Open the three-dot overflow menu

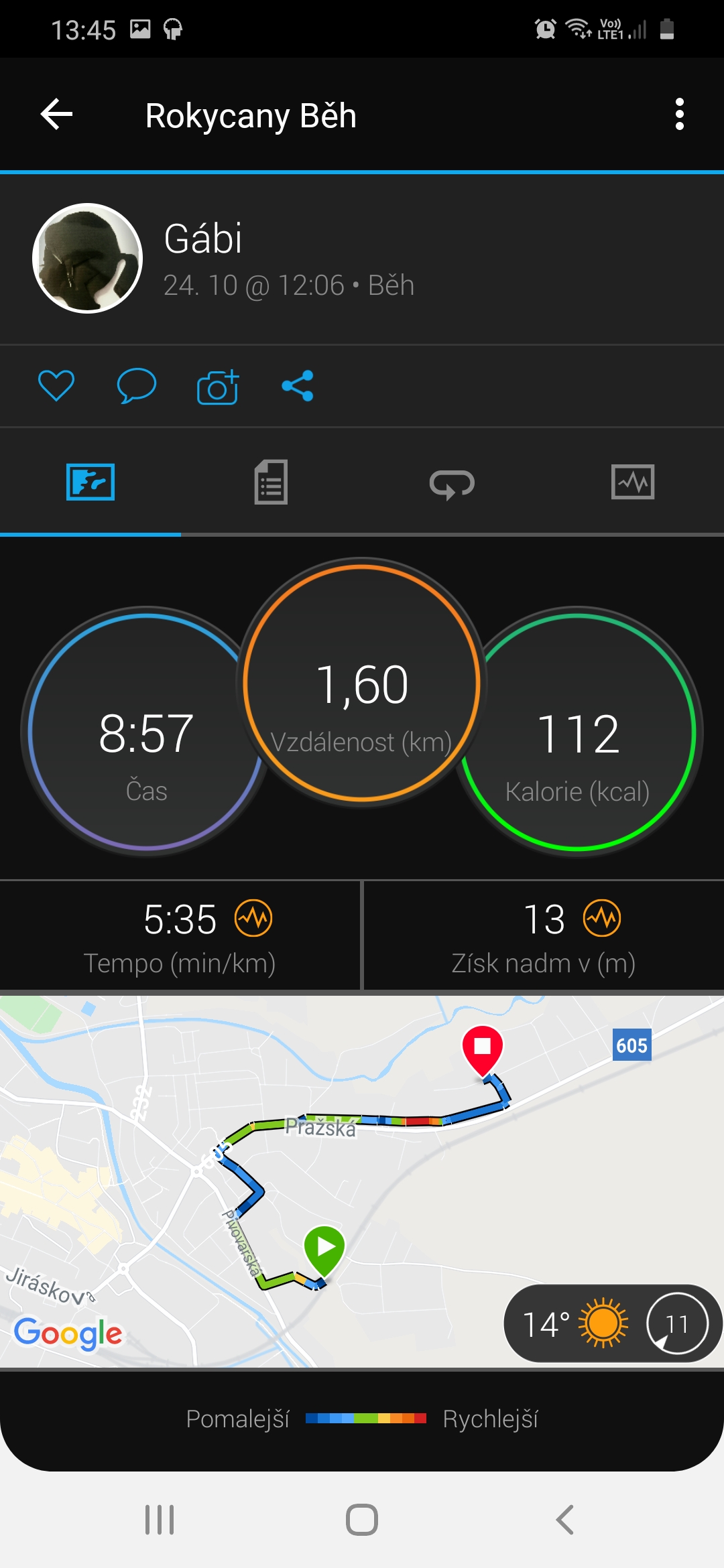click(x=680, y=114)
